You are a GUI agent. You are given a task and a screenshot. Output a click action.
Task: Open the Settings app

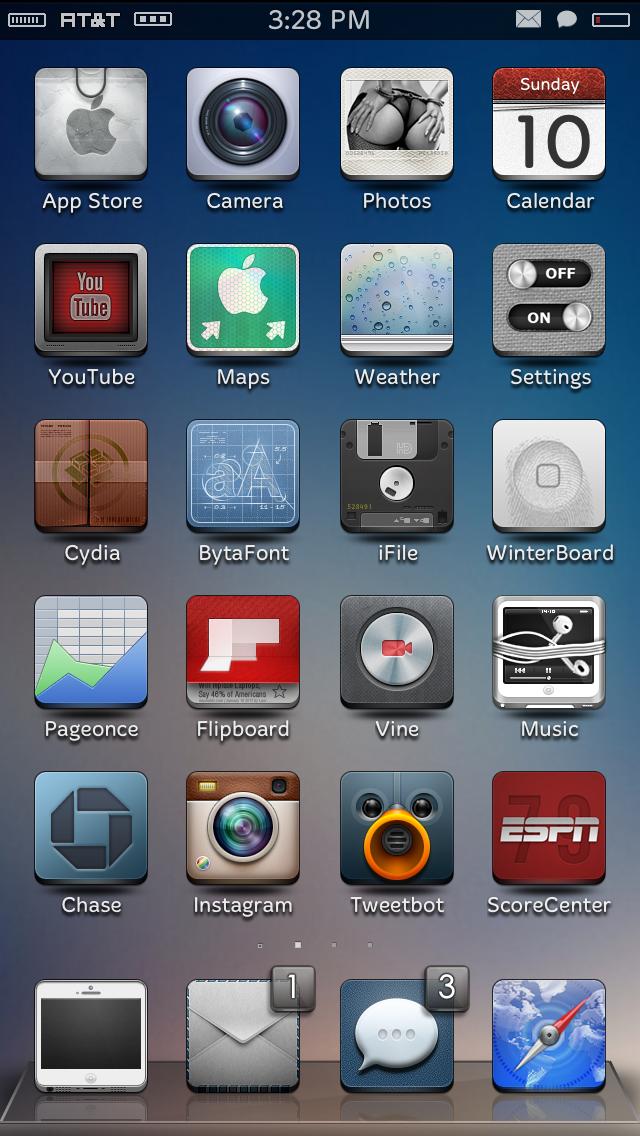coord(549,300)
